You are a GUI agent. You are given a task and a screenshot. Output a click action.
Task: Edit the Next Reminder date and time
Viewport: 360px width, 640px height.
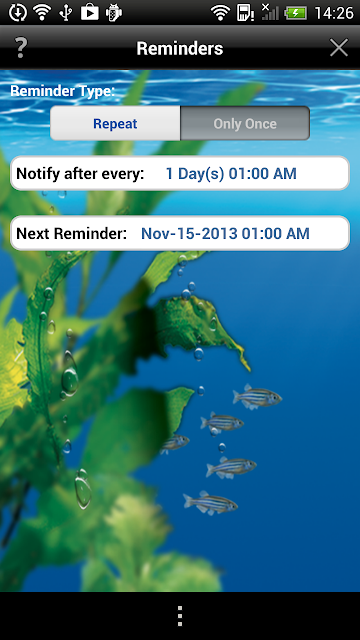pos(180,233)
